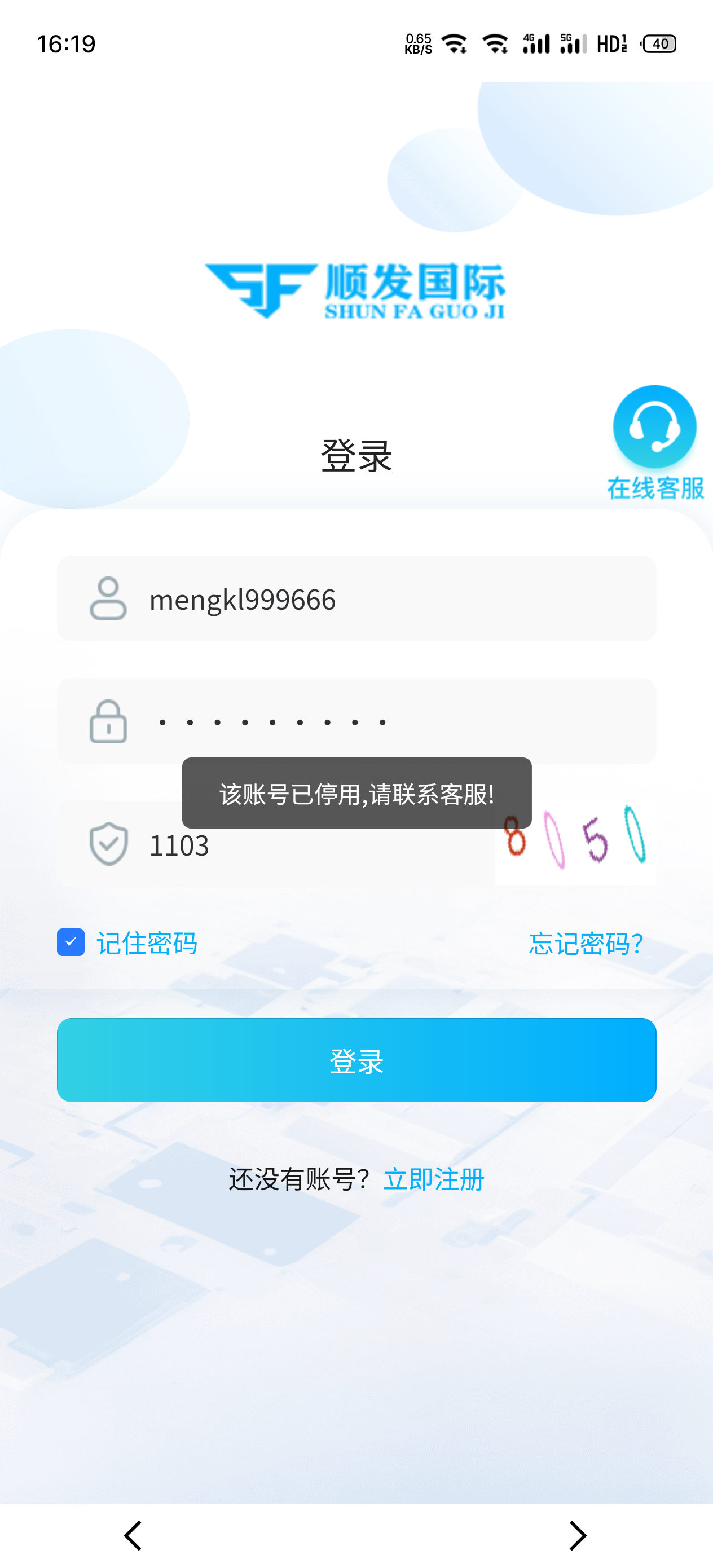
Task: Click the battery indicator showing 40
Action: 659,44
